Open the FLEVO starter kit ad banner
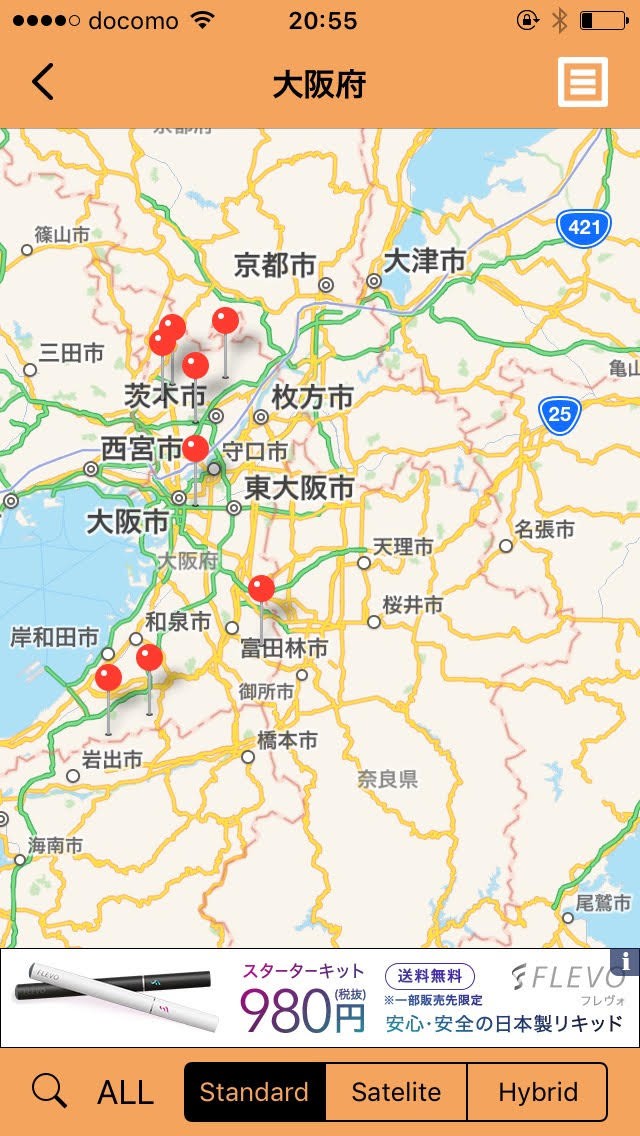 [320, 998]
